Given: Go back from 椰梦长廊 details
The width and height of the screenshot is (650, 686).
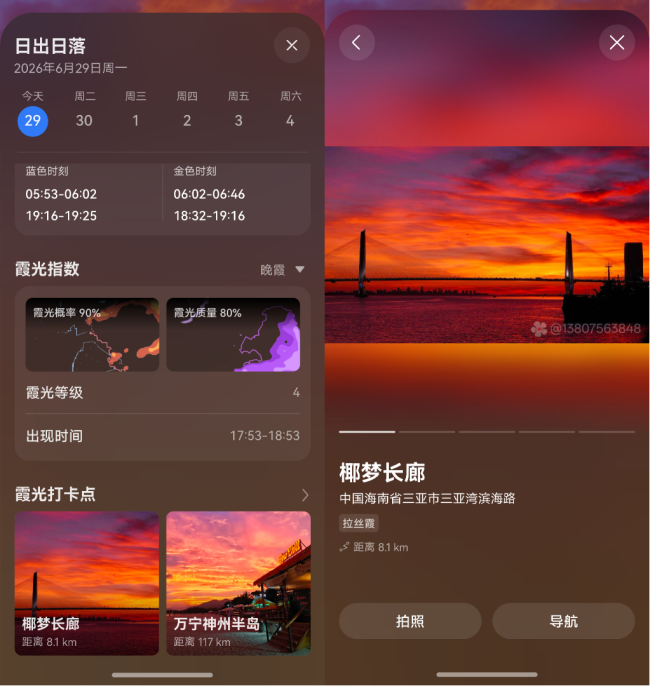Looking at the screenshot, I should pos(357,42).
